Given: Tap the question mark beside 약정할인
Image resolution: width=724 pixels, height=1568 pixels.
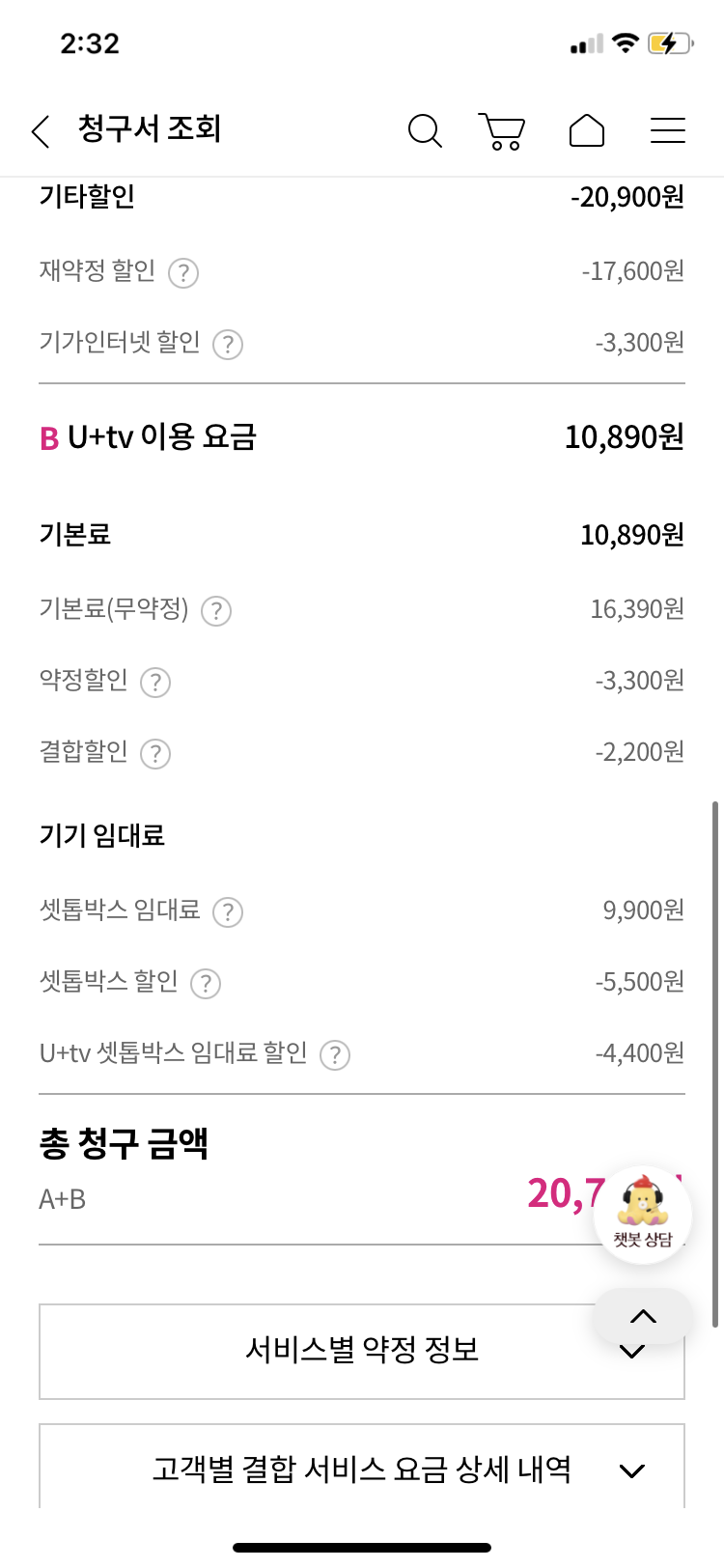Looking at the screenshot, I should click(x=155, y=683).
